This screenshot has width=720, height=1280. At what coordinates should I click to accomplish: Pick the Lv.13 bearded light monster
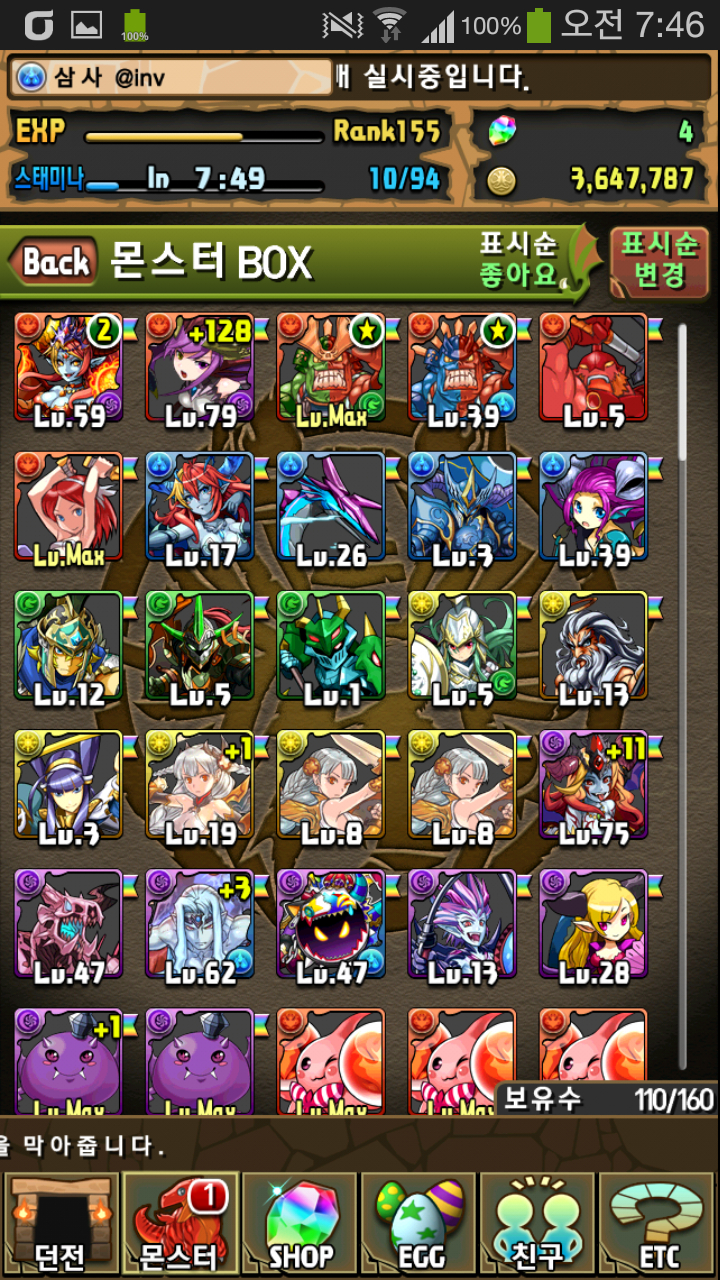[593, 646]
